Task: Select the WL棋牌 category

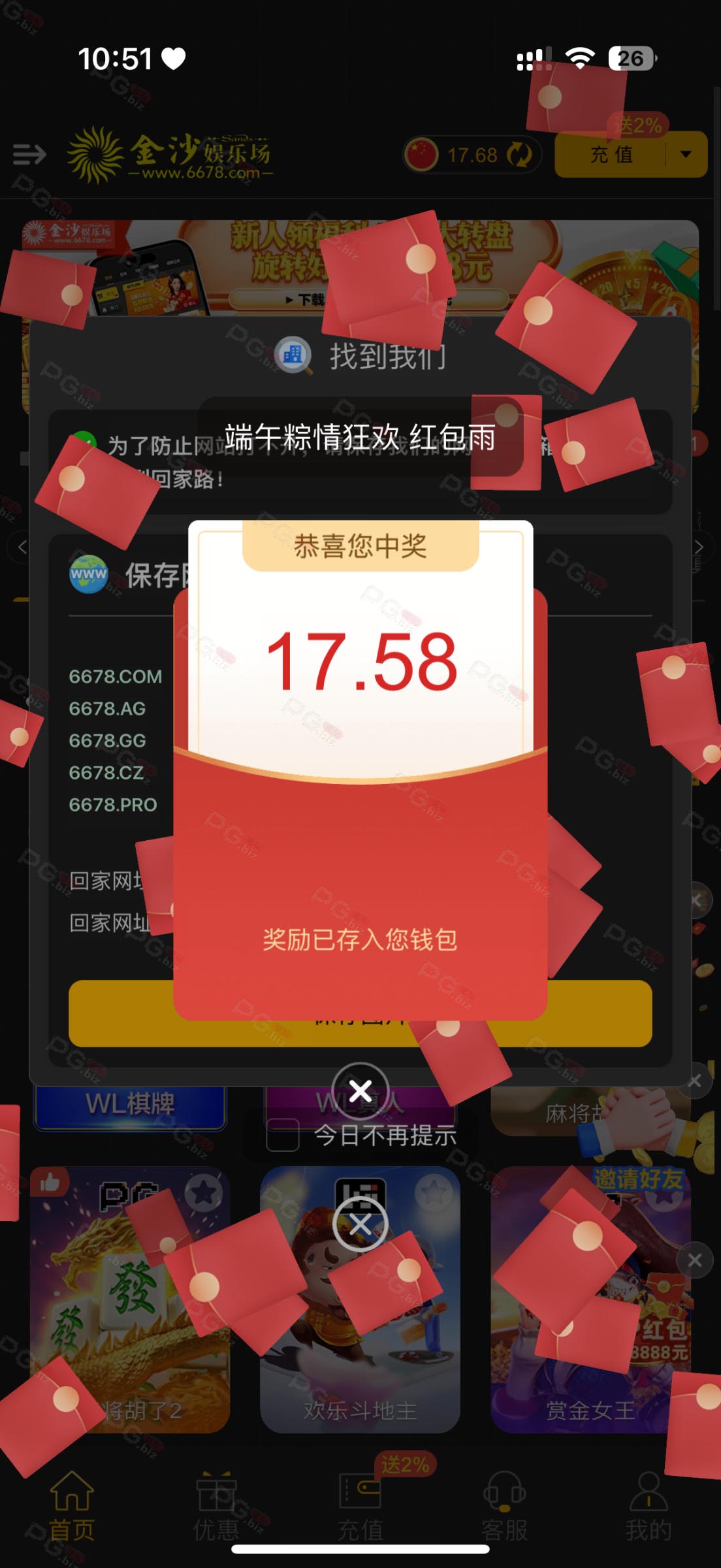Action: pyautogui.click(x=130, y=1104)
